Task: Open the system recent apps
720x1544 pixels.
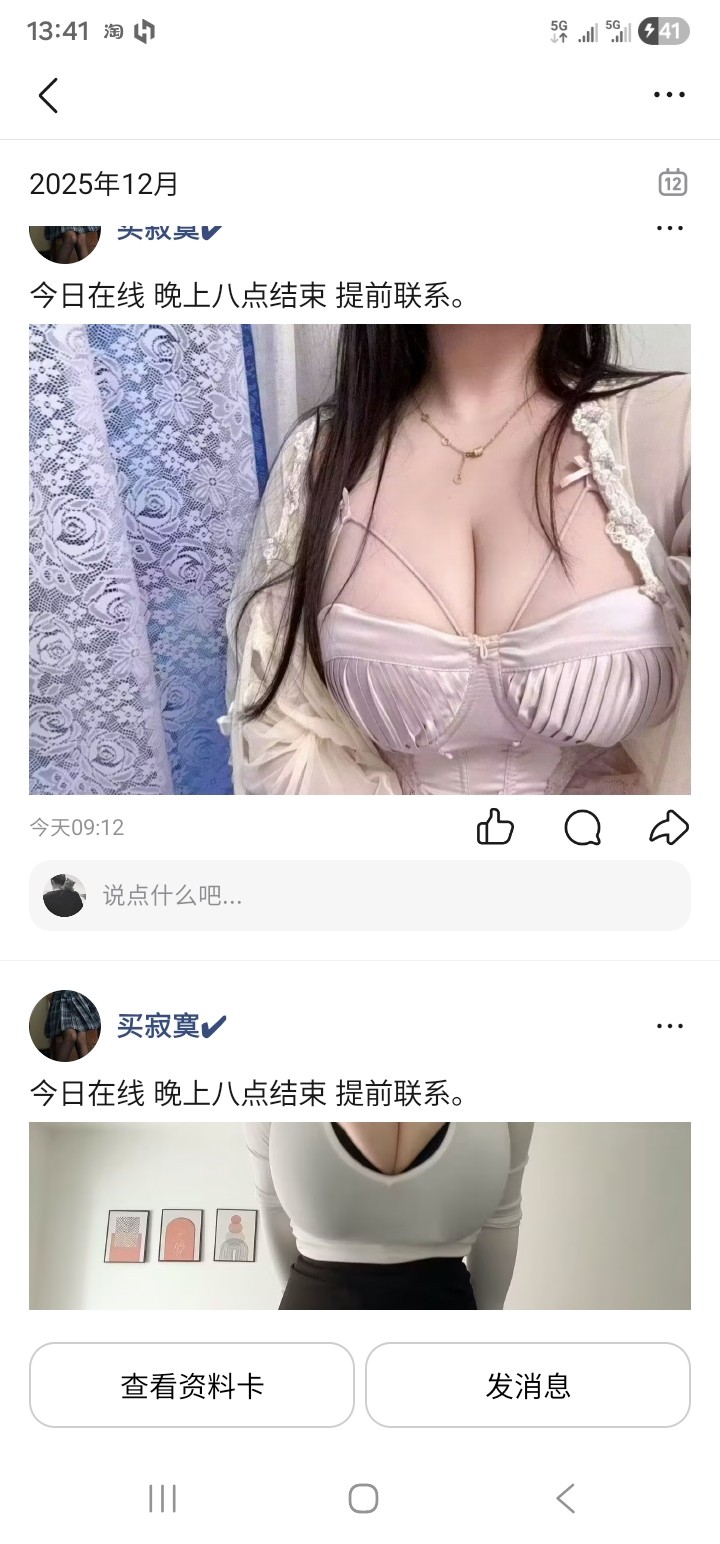Action: (x=162, y=1498)
